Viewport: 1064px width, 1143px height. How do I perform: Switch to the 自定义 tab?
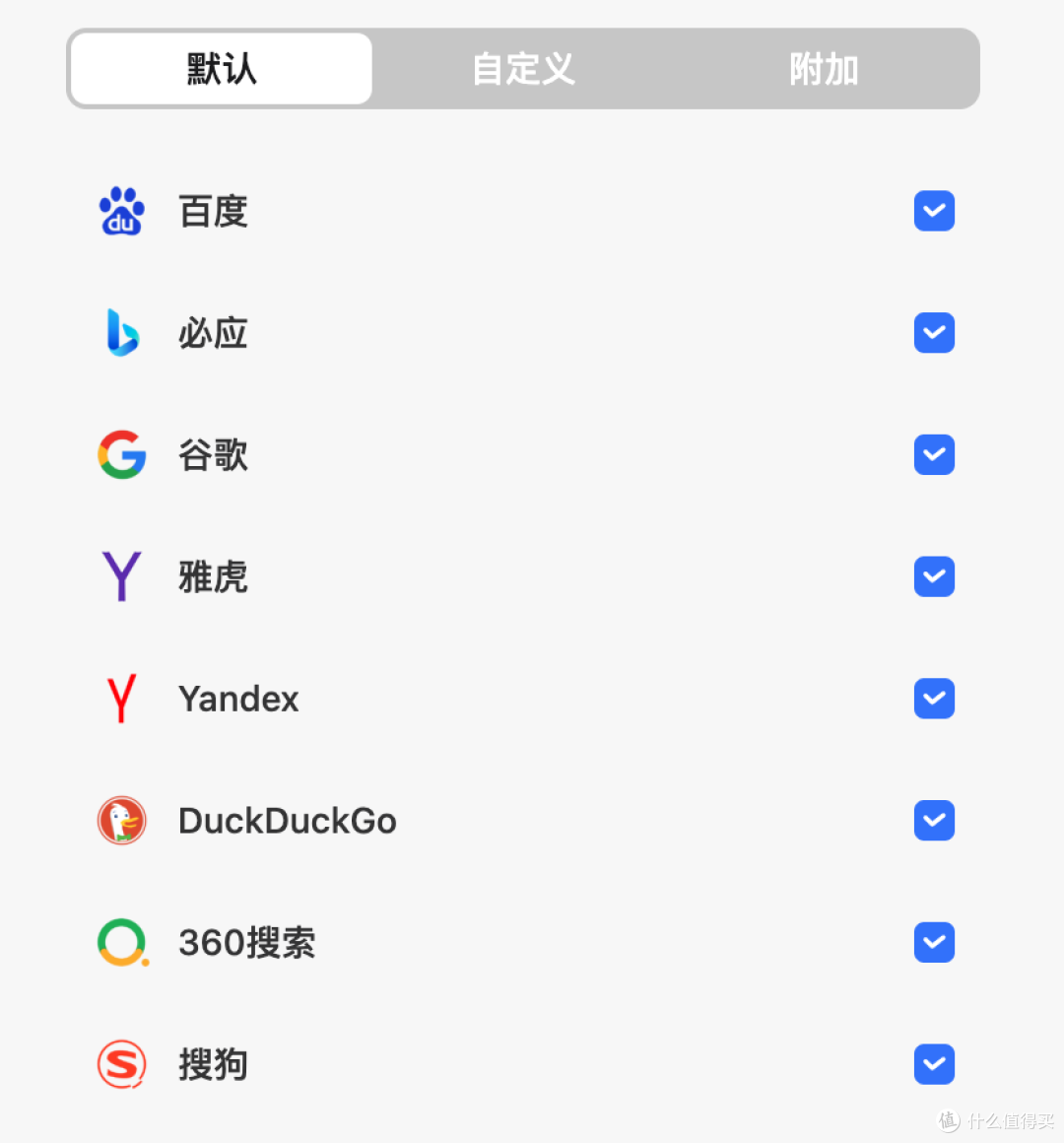point(523,68)
